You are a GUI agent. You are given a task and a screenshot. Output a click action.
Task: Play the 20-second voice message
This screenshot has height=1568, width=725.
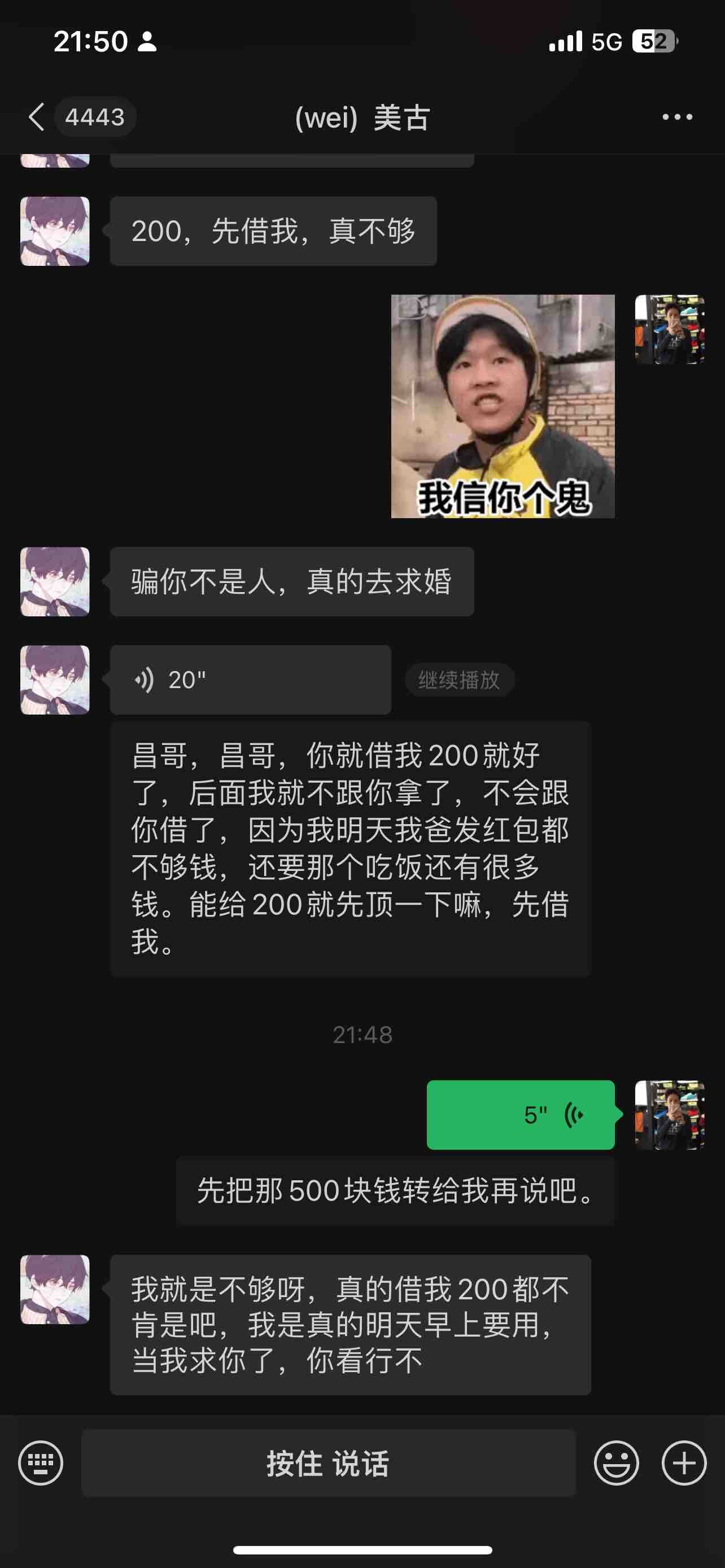click(x=250, y=680)
